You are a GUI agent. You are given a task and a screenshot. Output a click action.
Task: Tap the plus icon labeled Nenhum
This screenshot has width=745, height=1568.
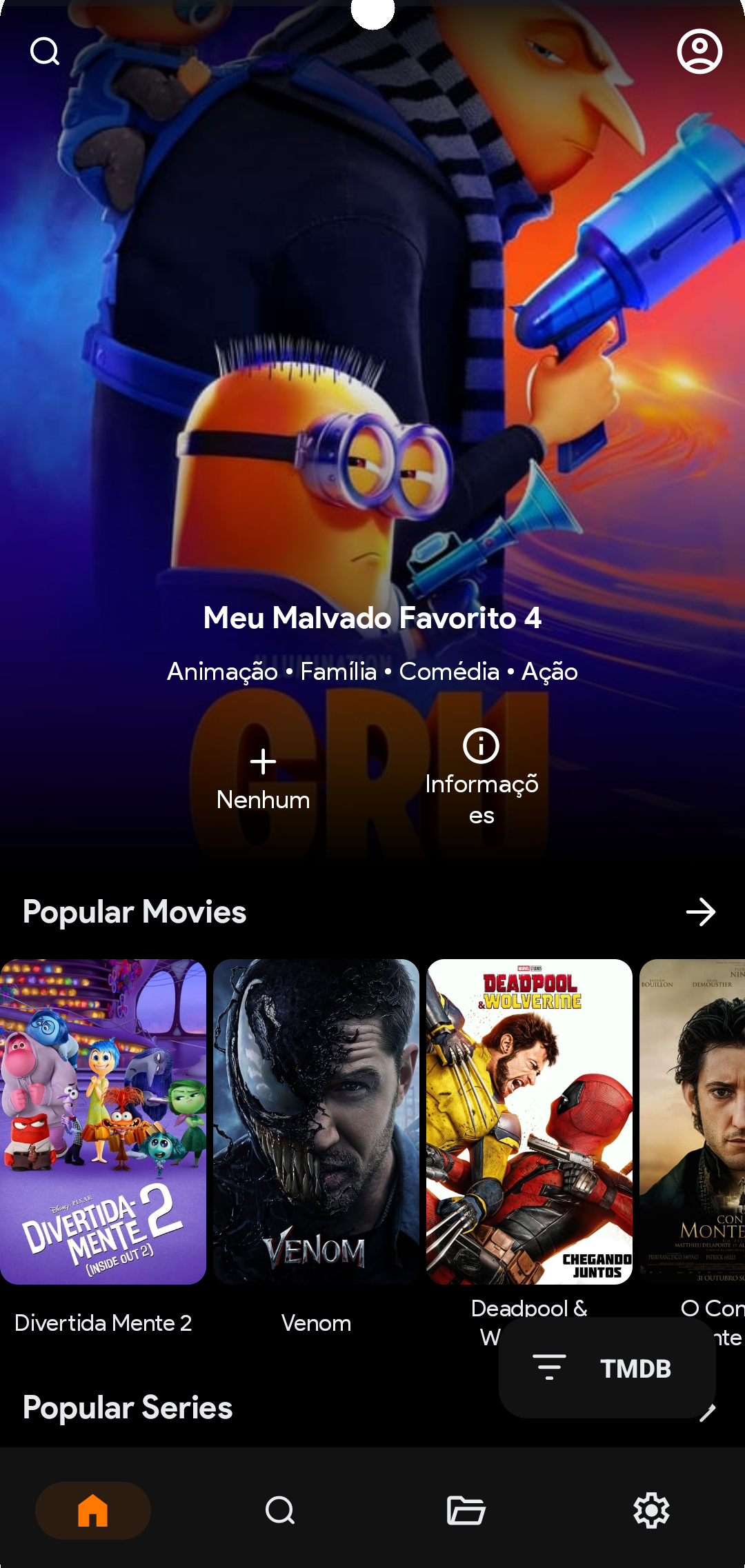click(x=263, y=763)
